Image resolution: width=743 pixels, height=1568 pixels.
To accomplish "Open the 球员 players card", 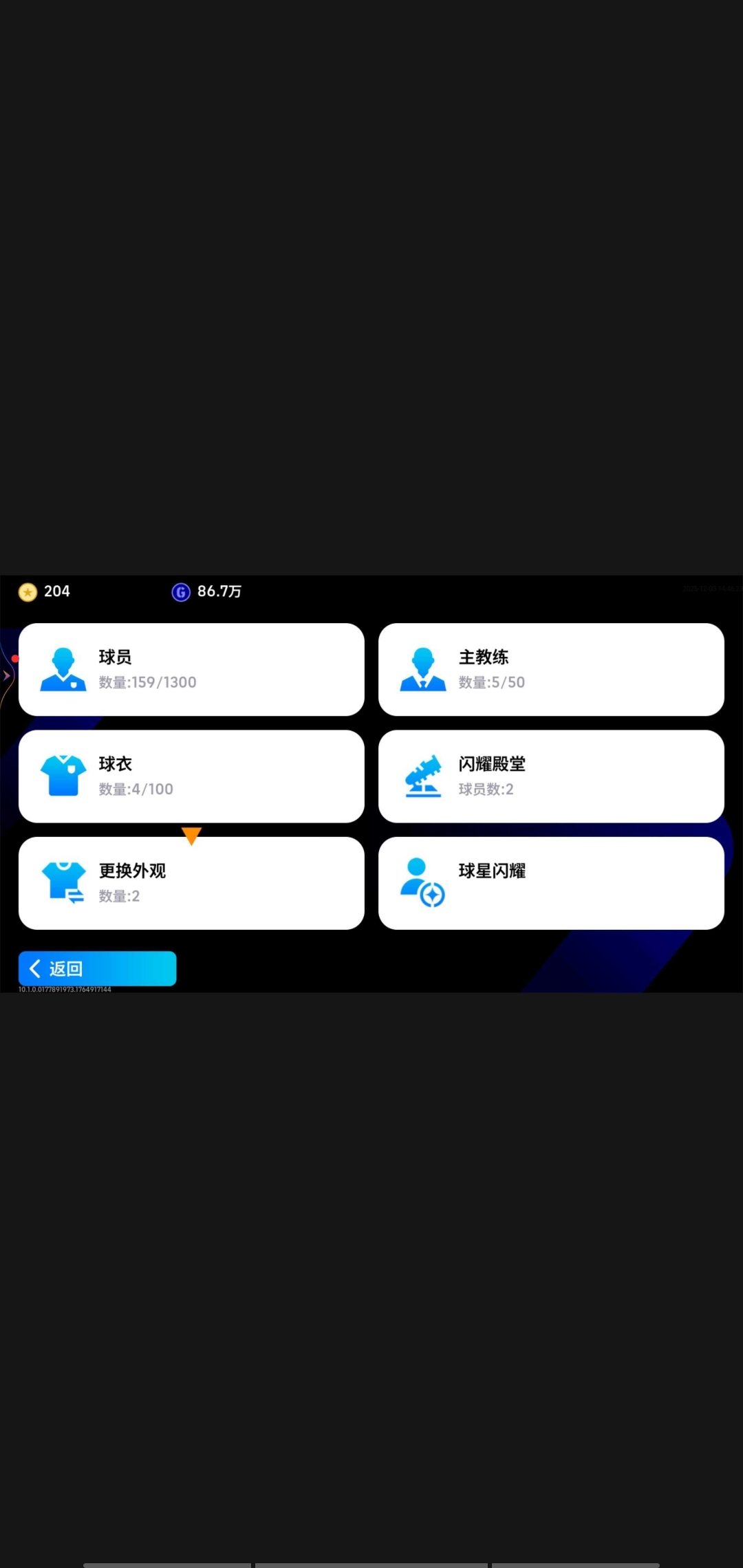I will tap(191, 669).
